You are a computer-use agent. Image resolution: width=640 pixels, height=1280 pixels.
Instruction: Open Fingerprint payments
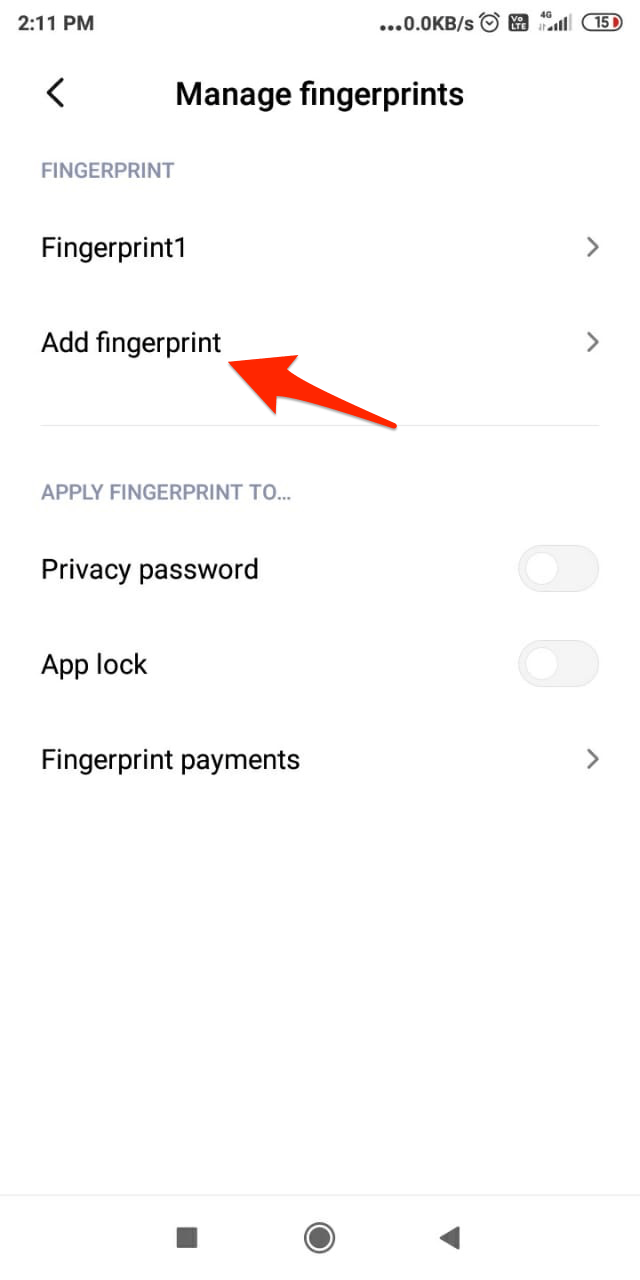320,760
